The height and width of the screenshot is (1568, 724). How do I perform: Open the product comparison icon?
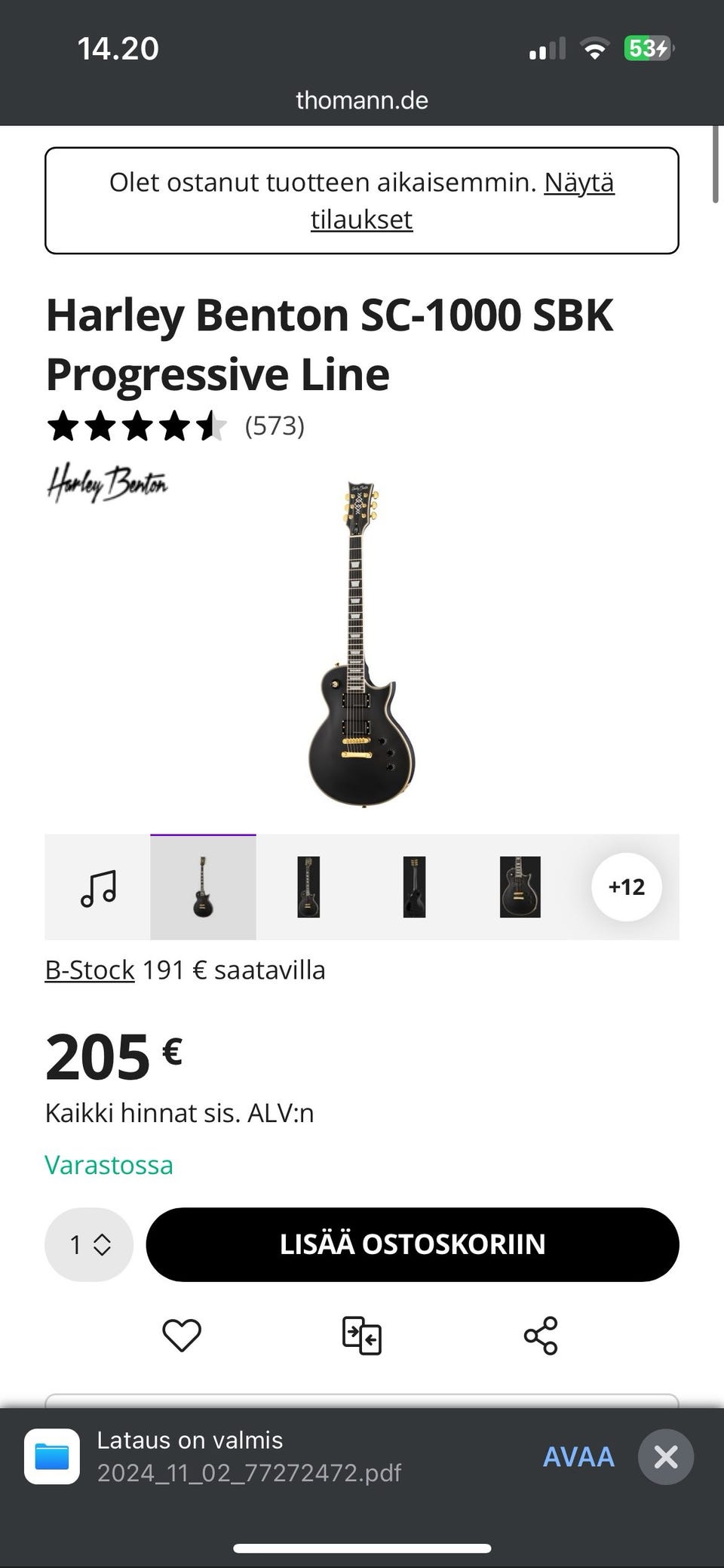(x=362, y=1335)
